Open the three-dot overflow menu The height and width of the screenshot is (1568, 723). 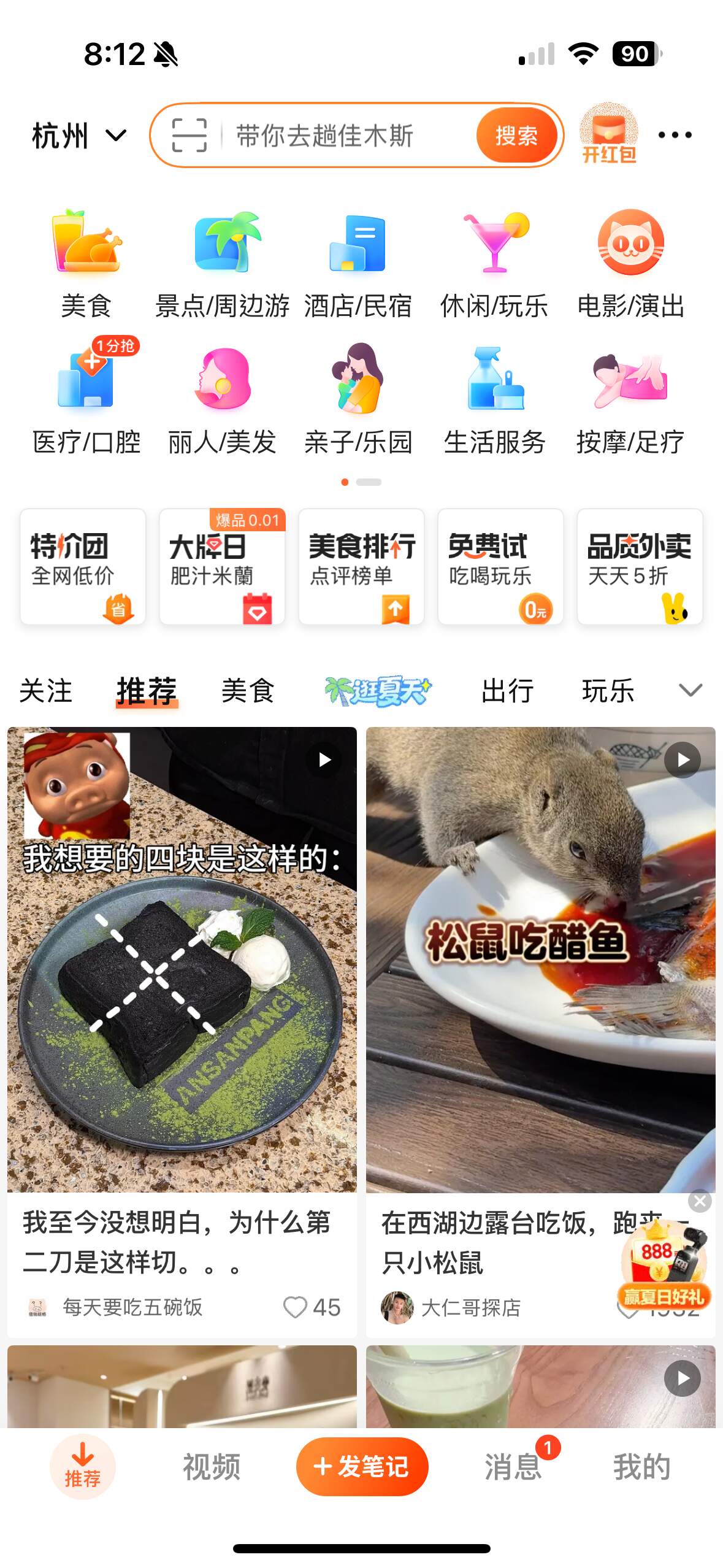click(675, 135)
